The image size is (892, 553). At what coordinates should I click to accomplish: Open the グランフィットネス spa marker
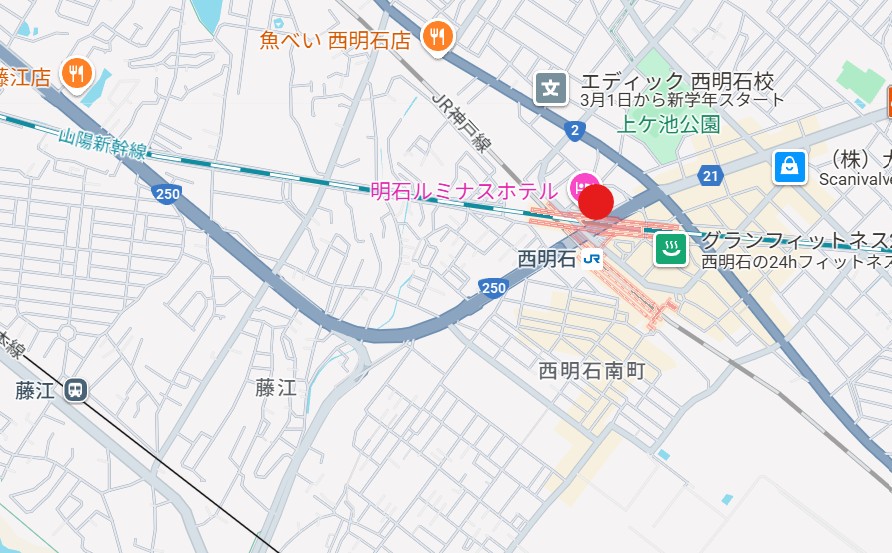670,248
